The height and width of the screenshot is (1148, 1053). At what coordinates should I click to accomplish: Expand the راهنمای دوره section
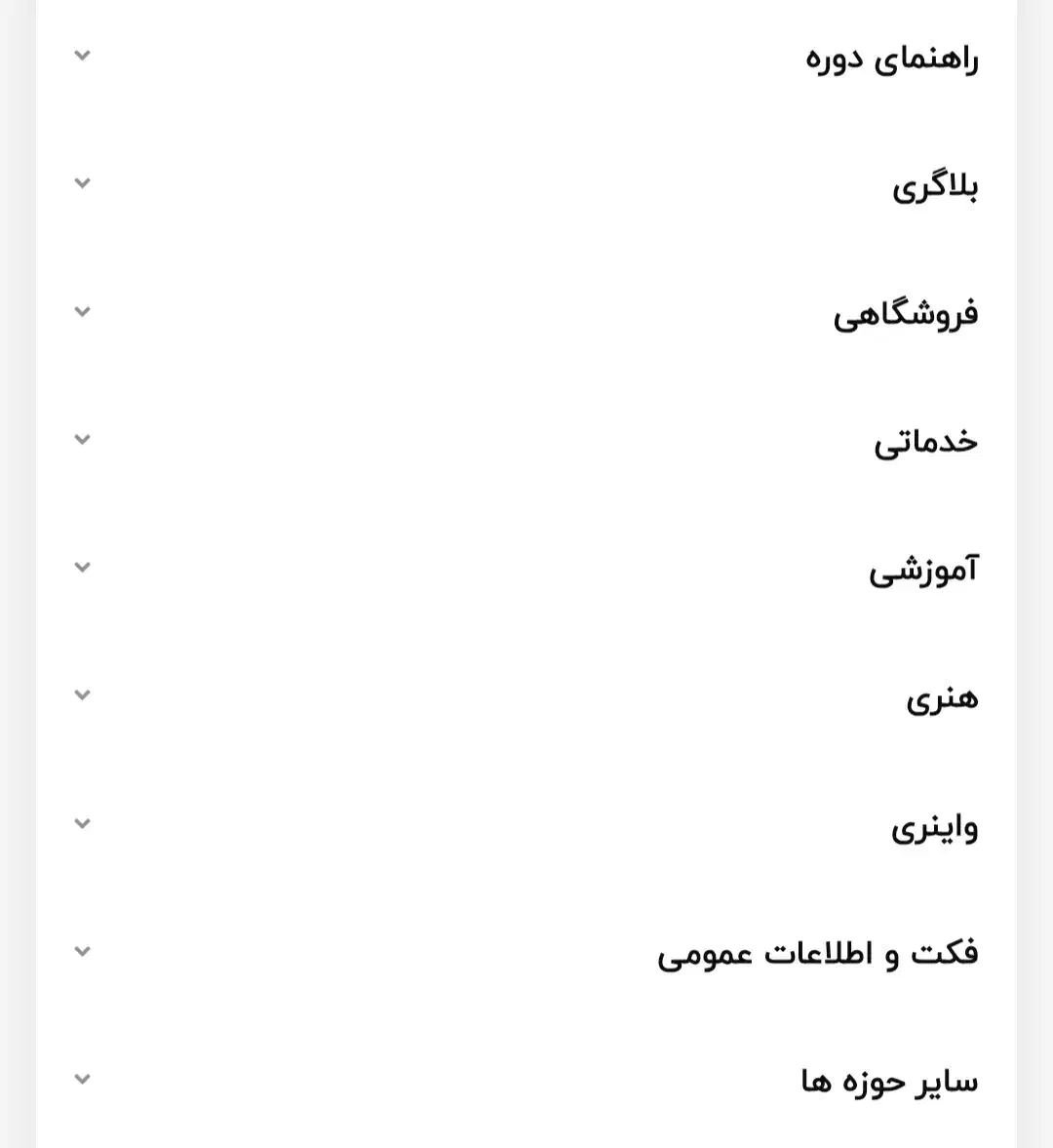tap(526, 57)
